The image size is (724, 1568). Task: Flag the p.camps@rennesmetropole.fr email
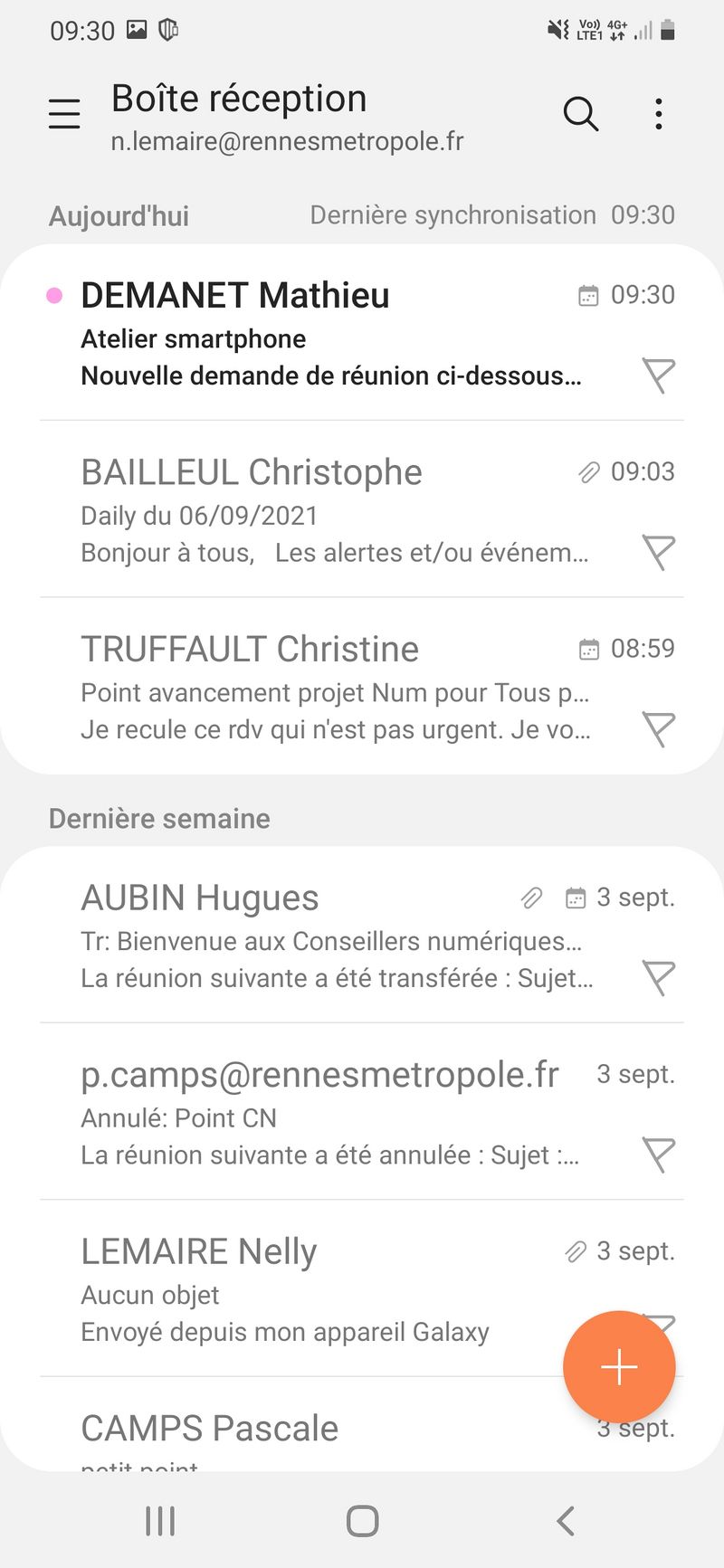pos(659,1155)
